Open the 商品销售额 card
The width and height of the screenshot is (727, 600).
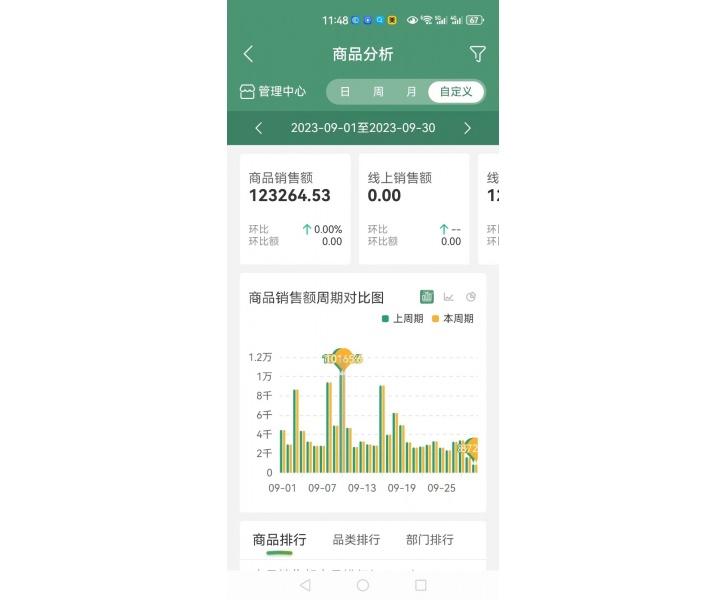(x=295, y=208)
